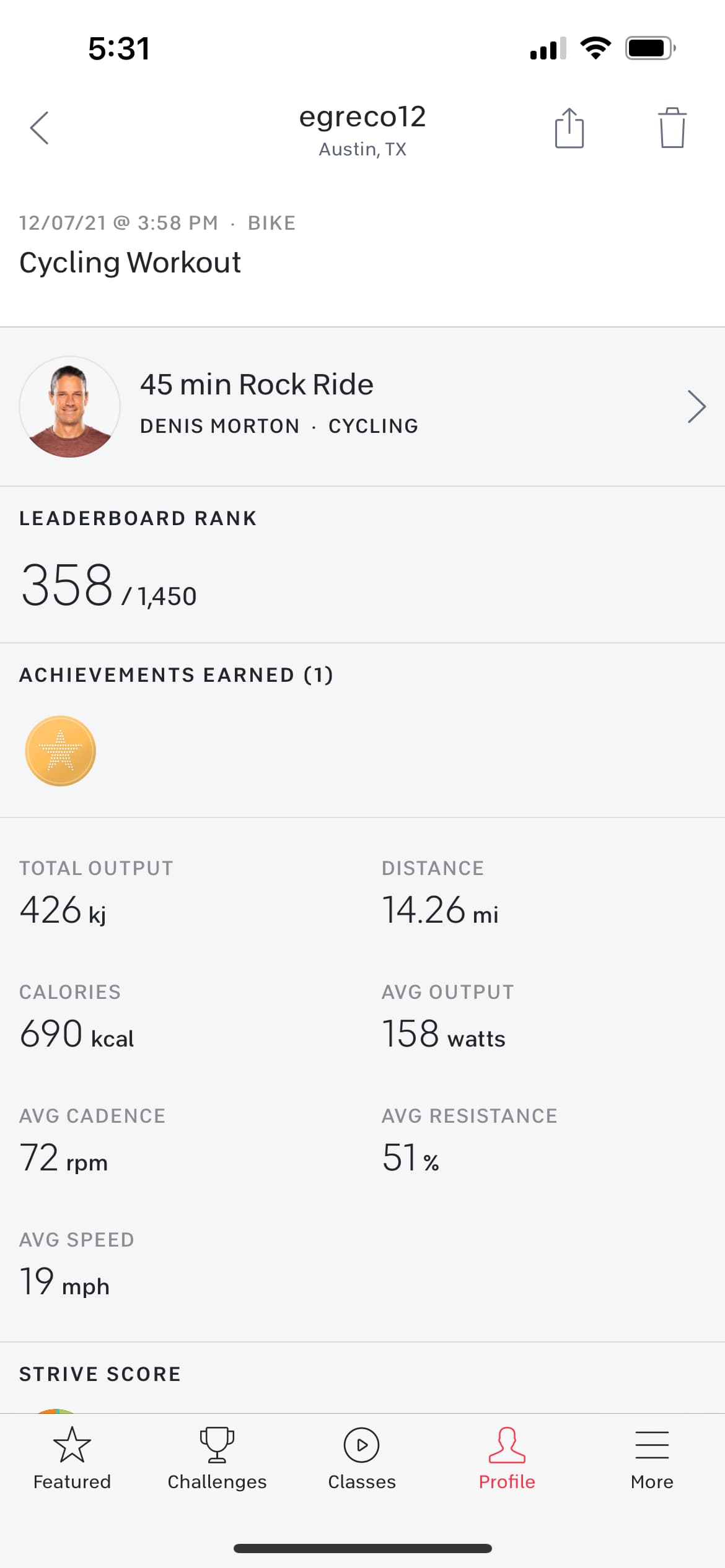Screen dimensions: 725x1568
Task: Delete this workout with the trash icon
Action: coord(672,128)
